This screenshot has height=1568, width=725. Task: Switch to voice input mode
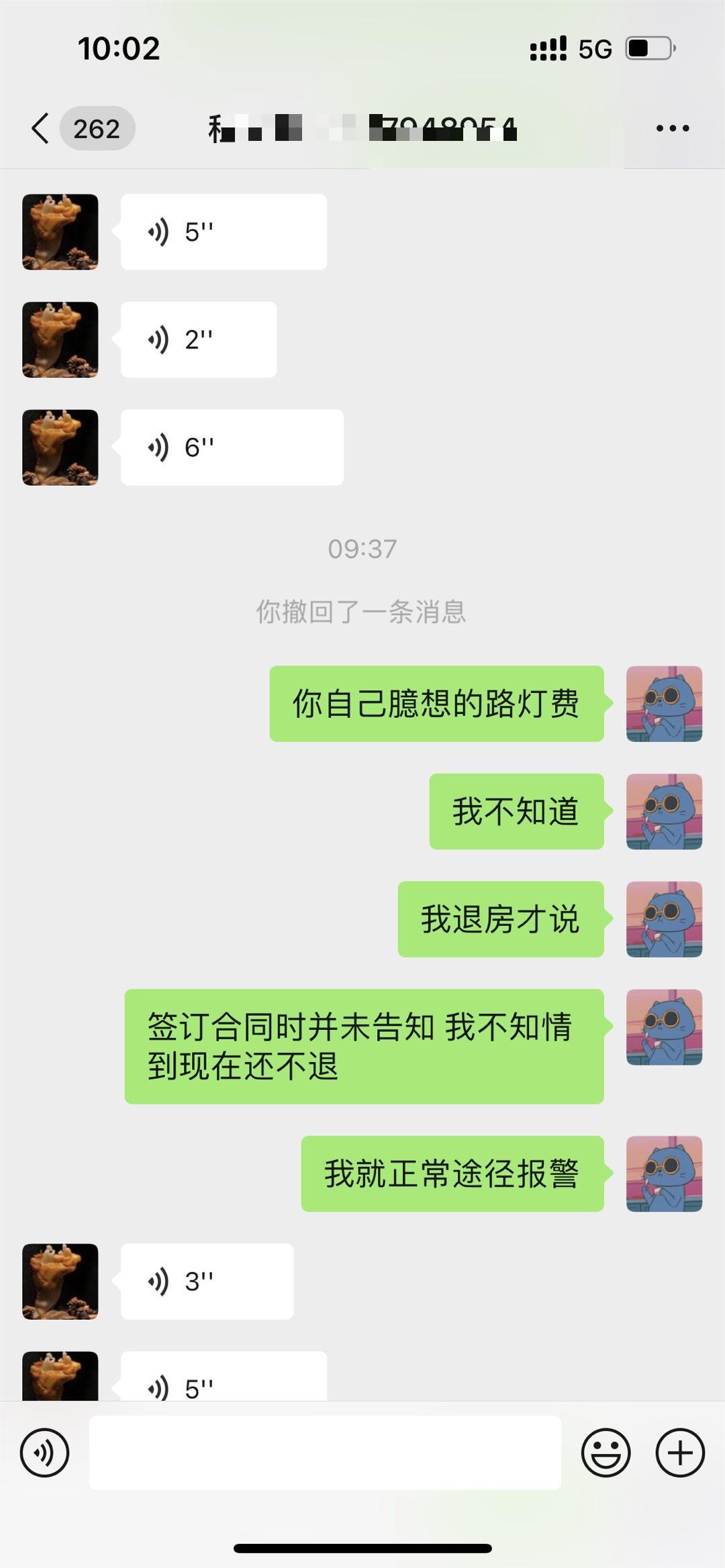(x=44, y=1453)
